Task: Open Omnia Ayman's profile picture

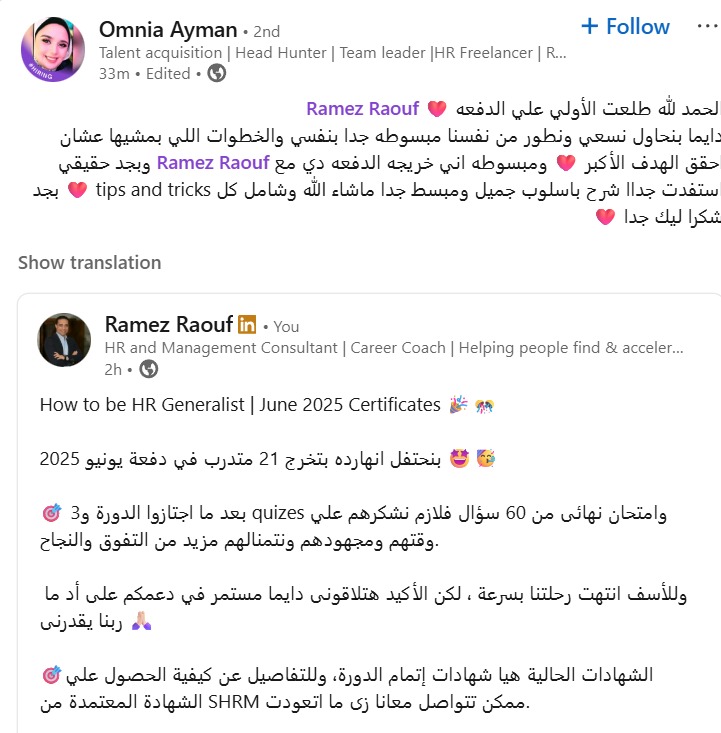Action: point(53,51)
